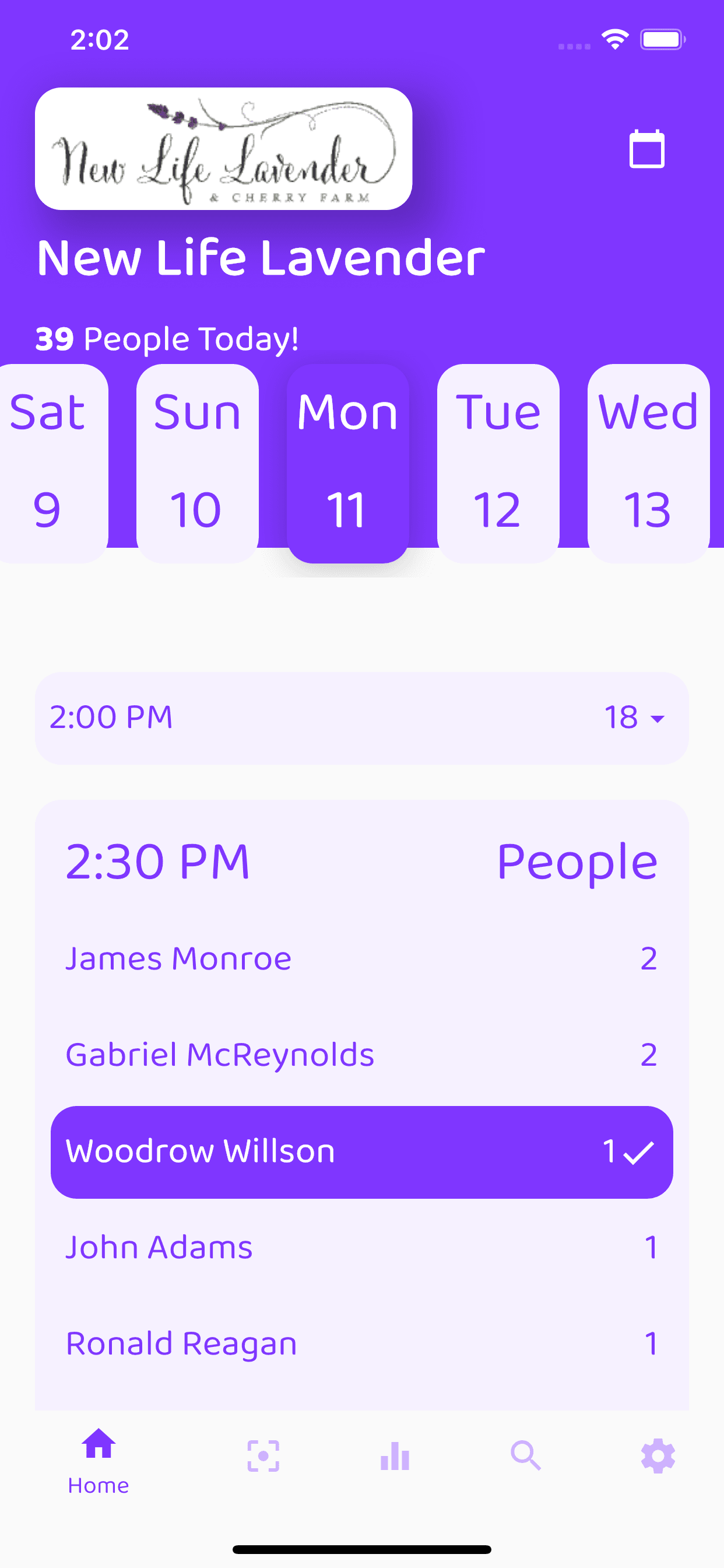
Task: Open the statistics bar chart tab
Action: (395, 1456)
